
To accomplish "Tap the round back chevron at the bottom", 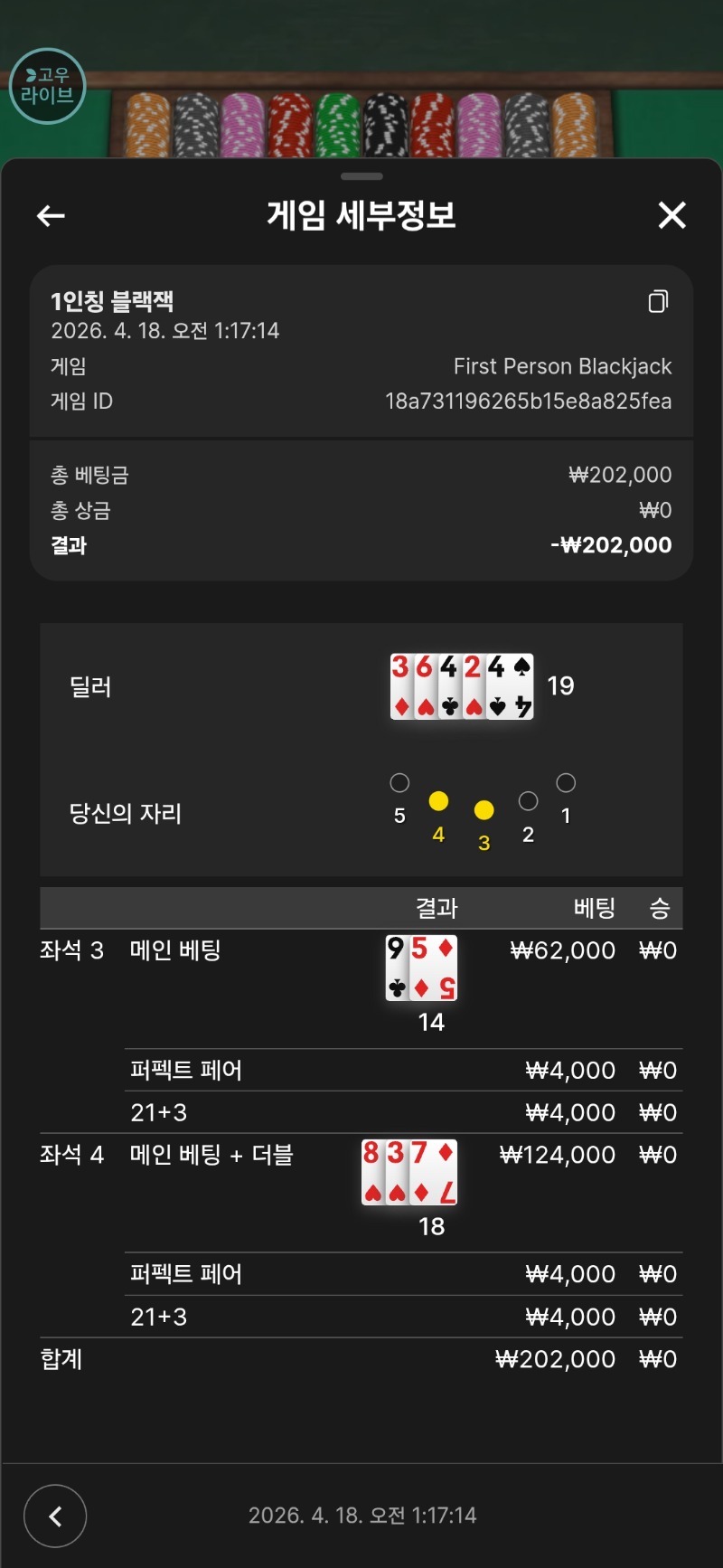I will coord(55,1516).
